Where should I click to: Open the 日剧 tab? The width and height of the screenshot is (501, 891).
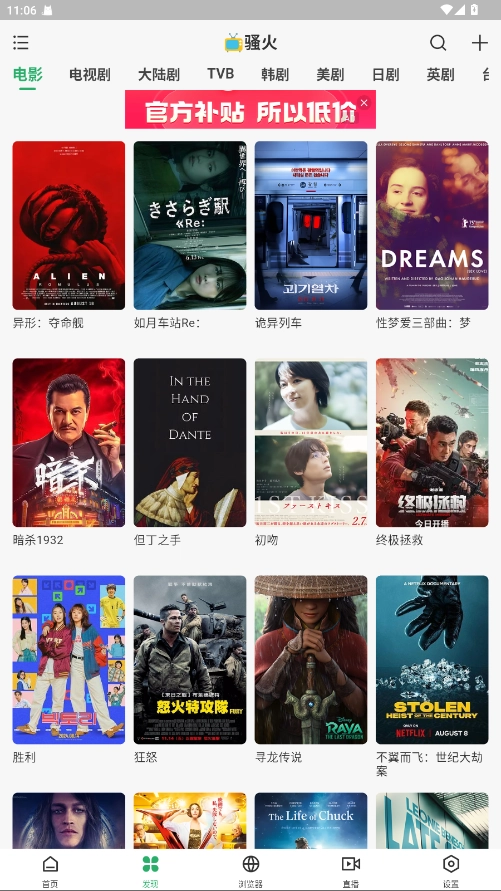coord(385,74)
